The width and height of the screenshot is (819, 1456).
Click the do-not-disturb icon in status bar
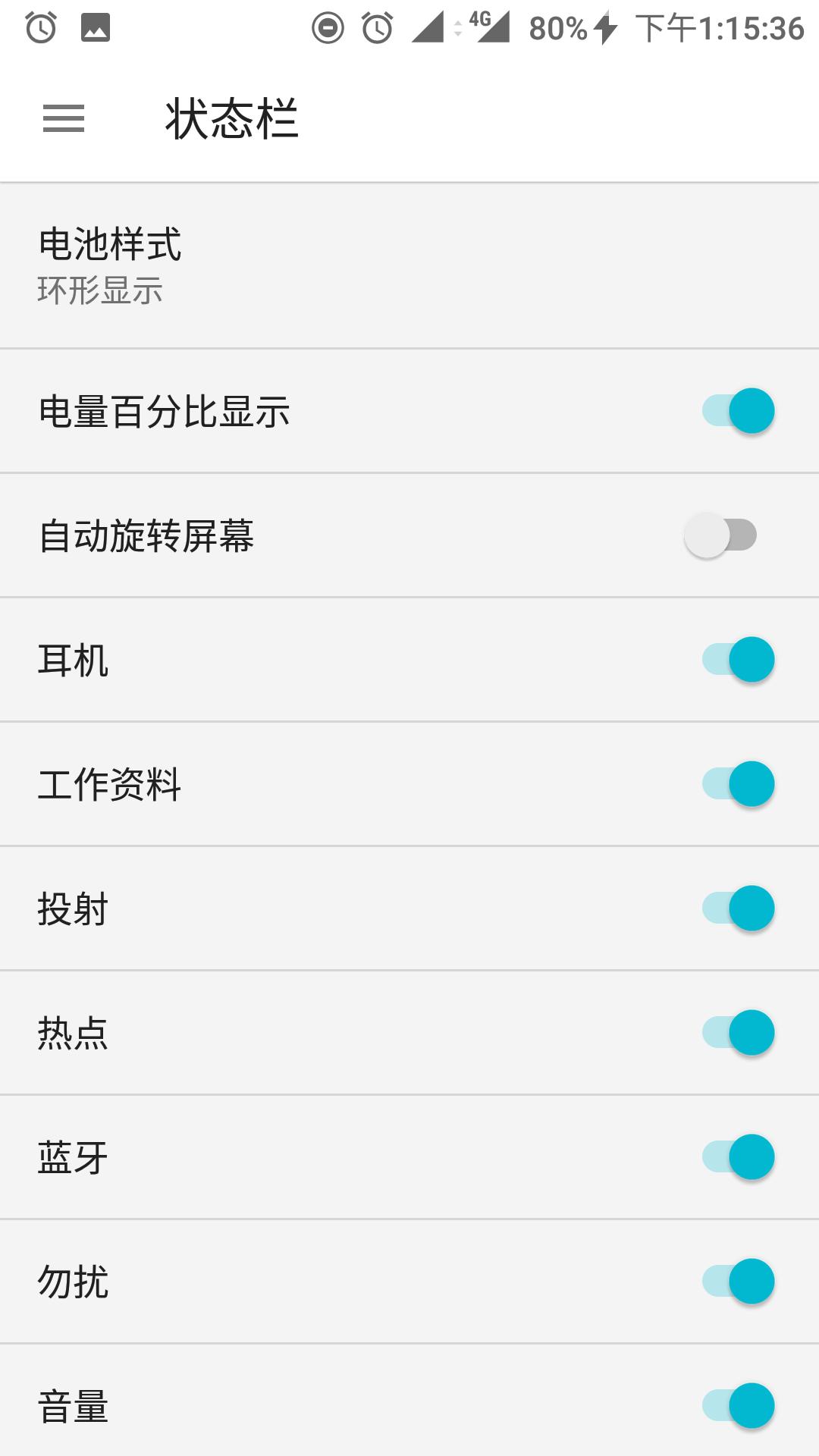pos(328,27)
